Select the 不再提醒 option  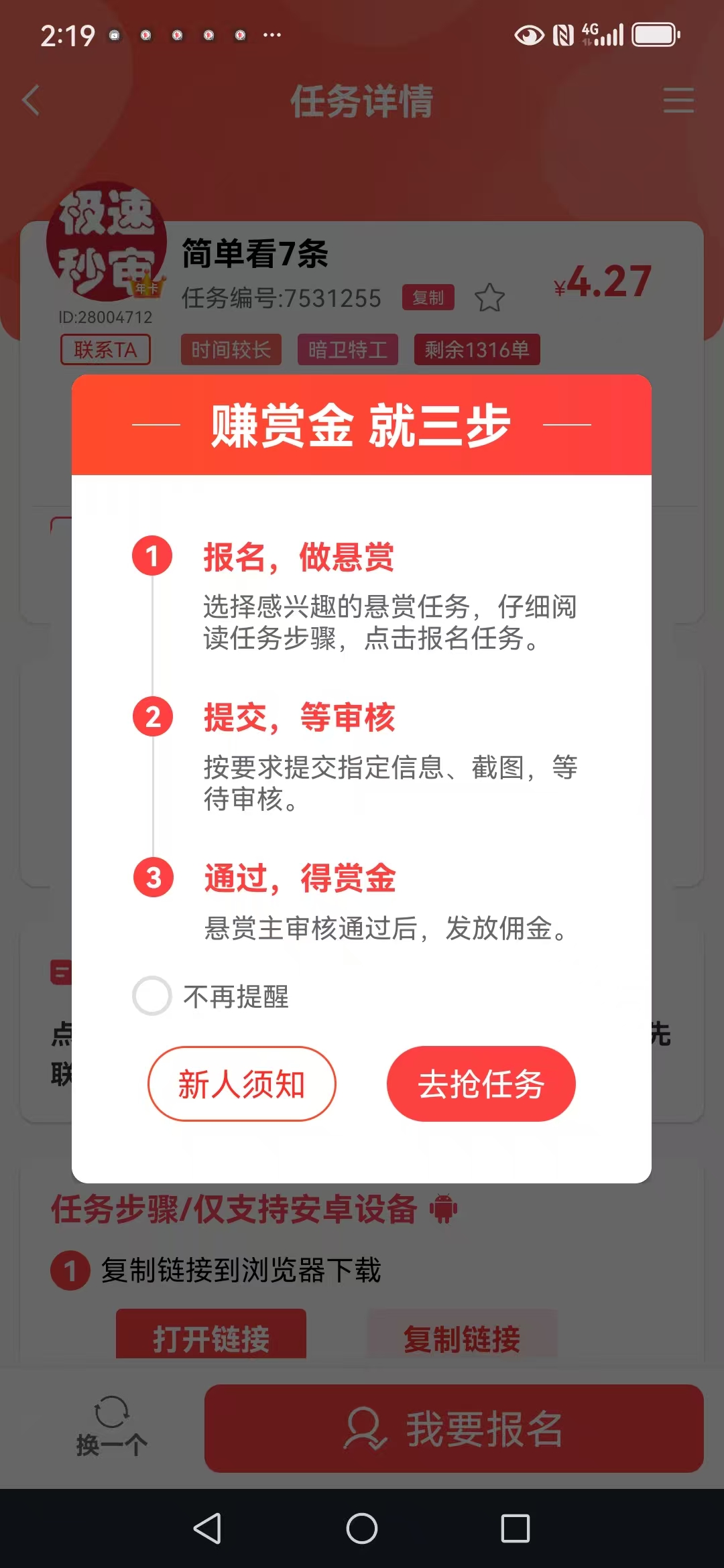153,997
